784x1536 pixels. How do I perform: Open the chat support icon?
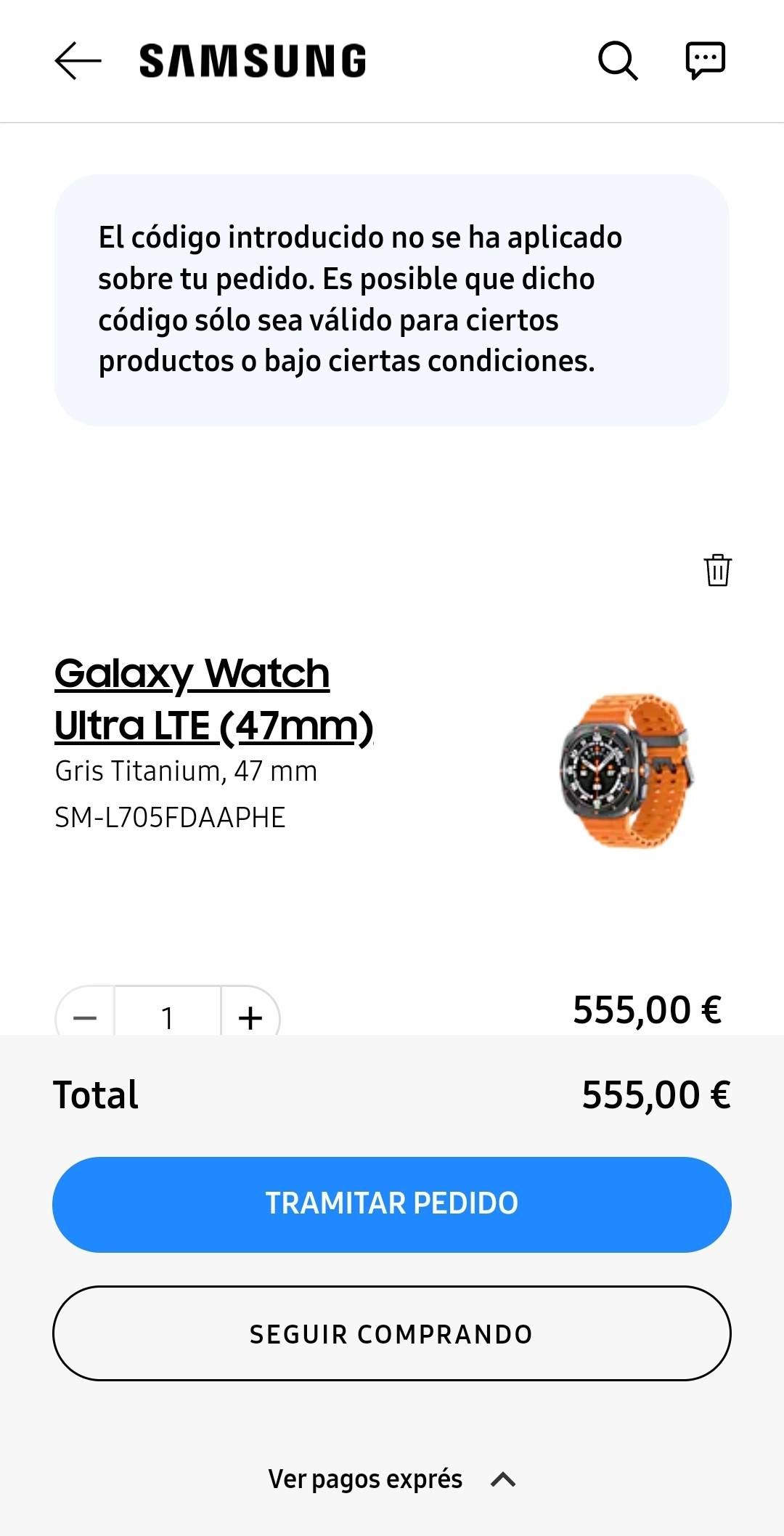click(x=702, y=61)
